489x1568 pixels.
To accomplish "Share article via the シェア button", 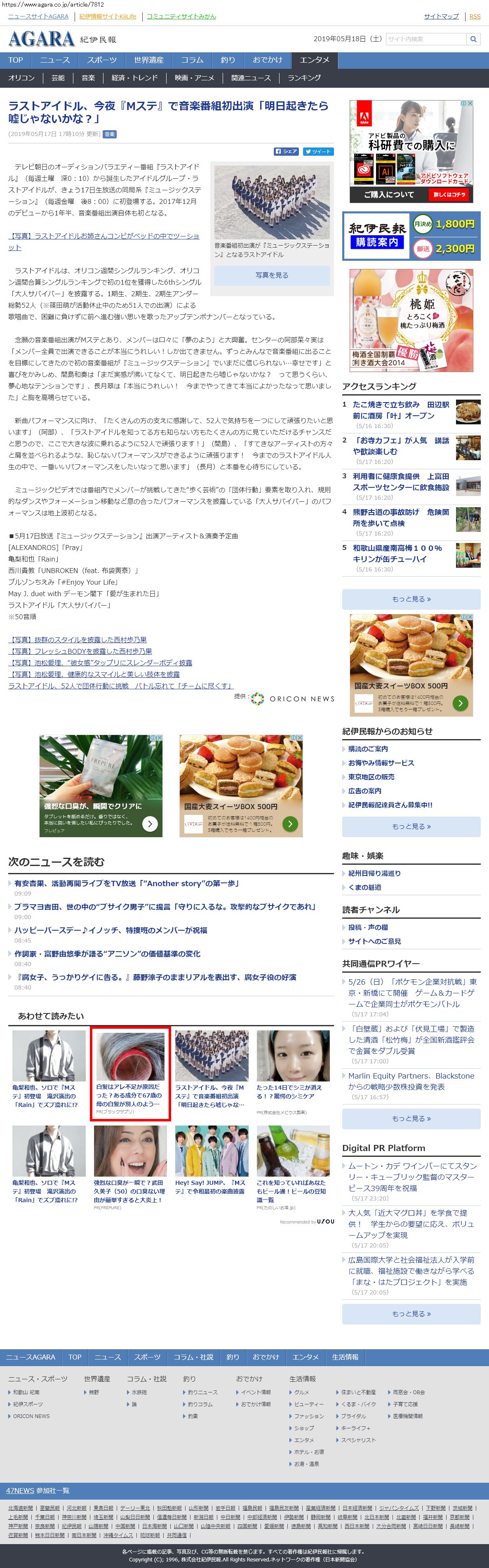I will (286, 152).
